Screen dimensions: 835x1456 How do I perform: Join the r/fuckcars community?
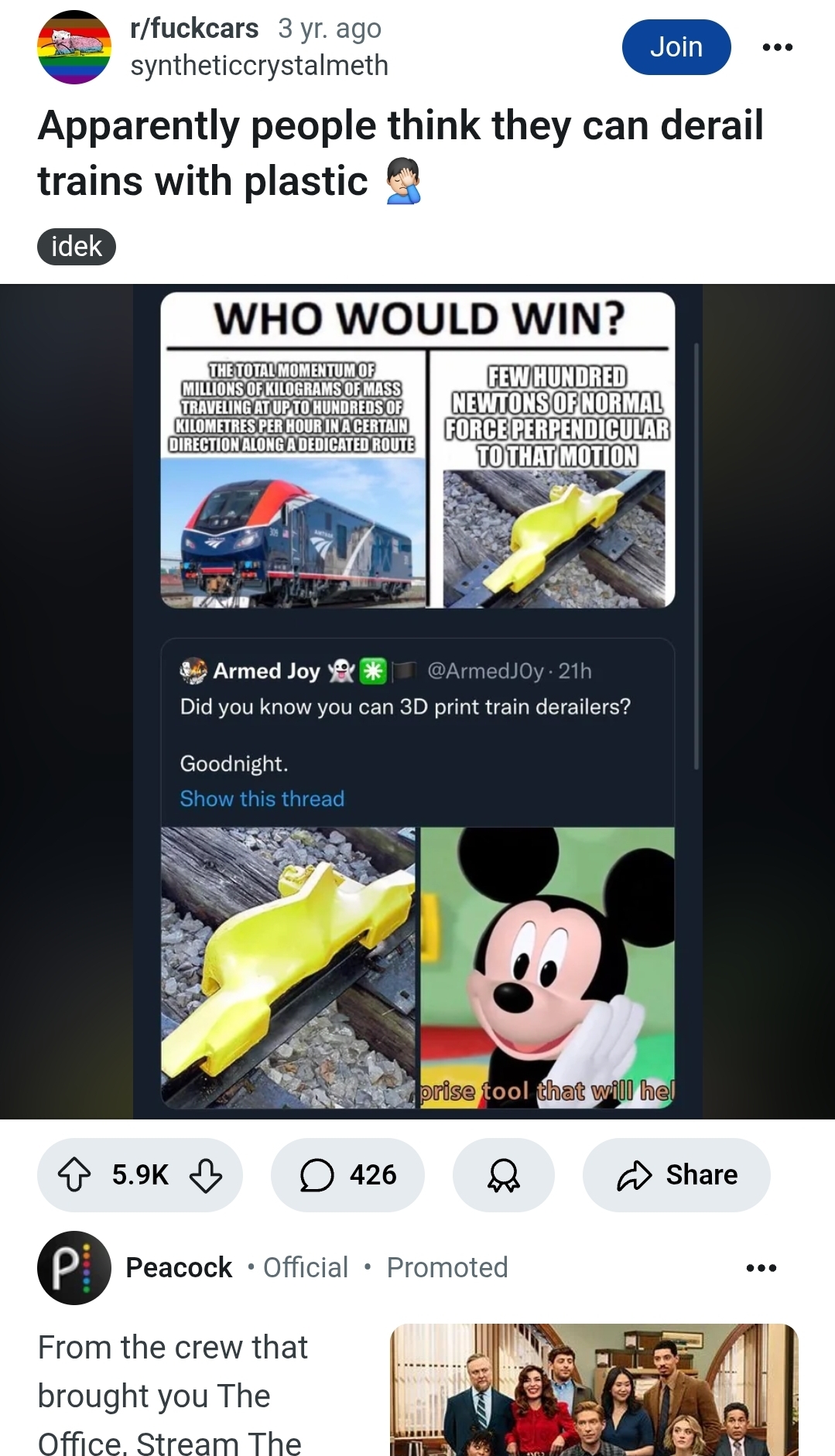[x=676, y=47]
